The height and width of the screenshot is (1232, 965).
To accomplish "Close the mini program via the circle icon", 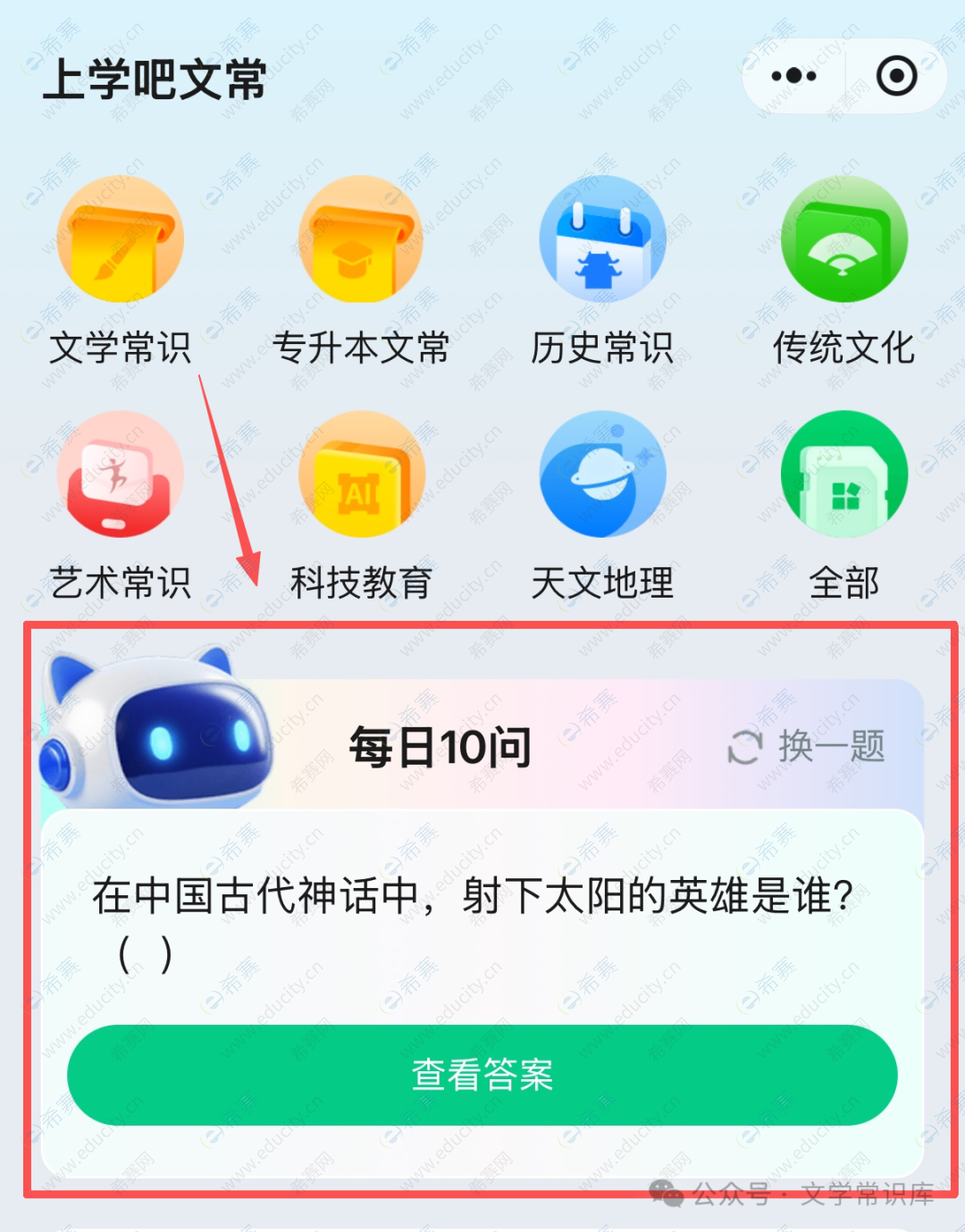I will 896,76.
